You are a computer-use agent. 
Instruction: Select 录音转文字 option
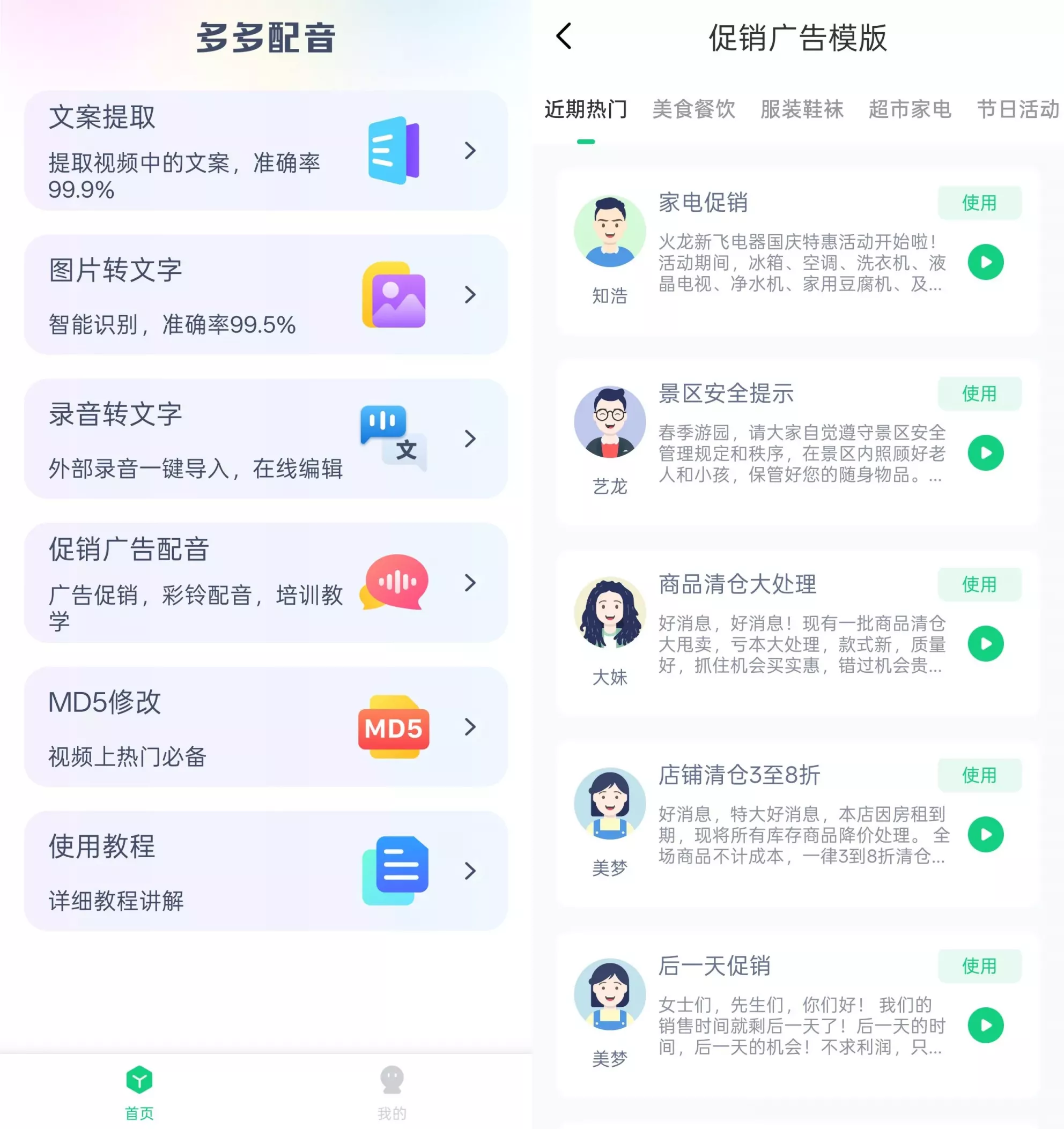point(265,439)
